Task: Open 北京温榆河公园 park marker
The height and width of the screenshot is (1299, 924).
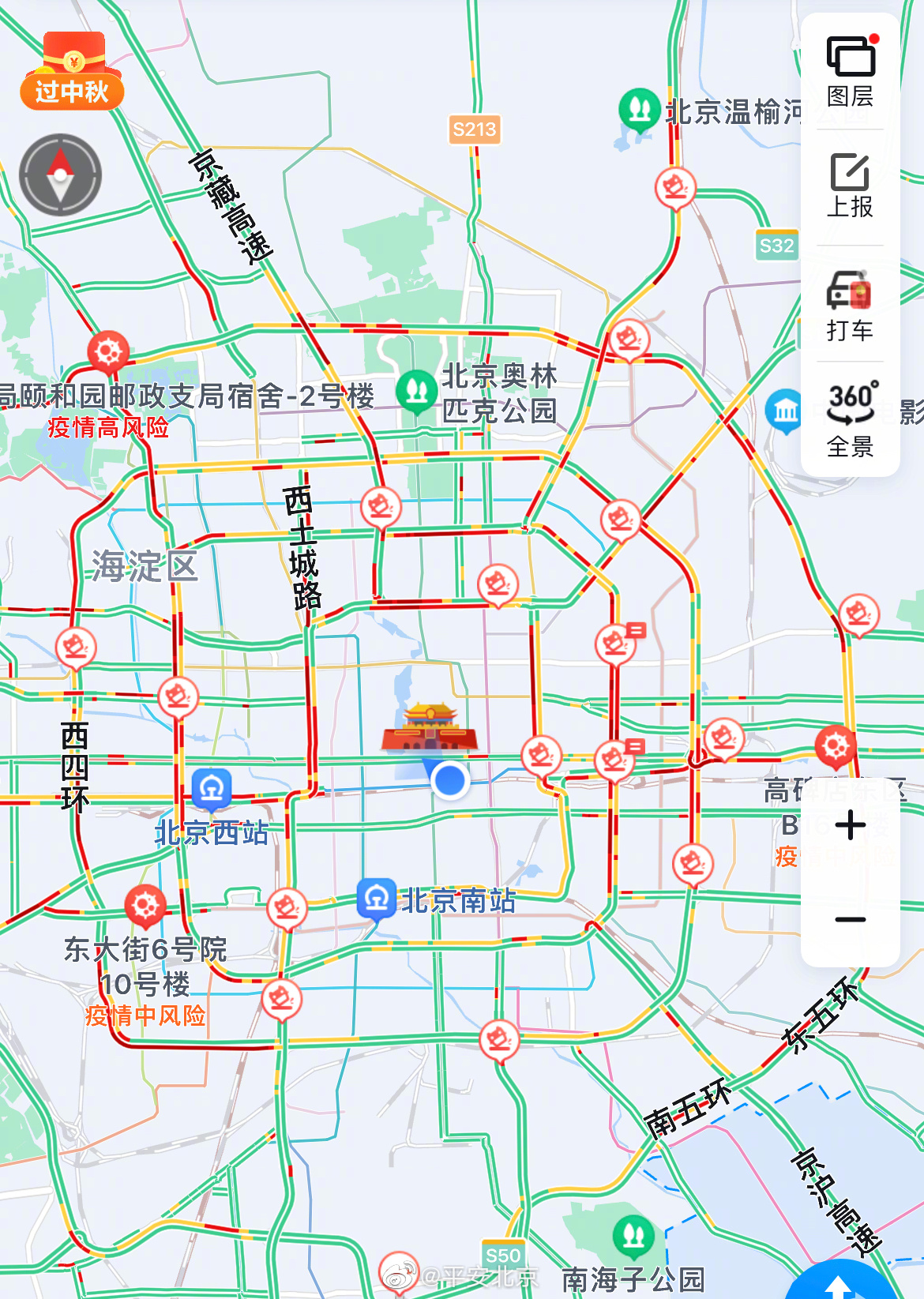Action: [640, 109]
